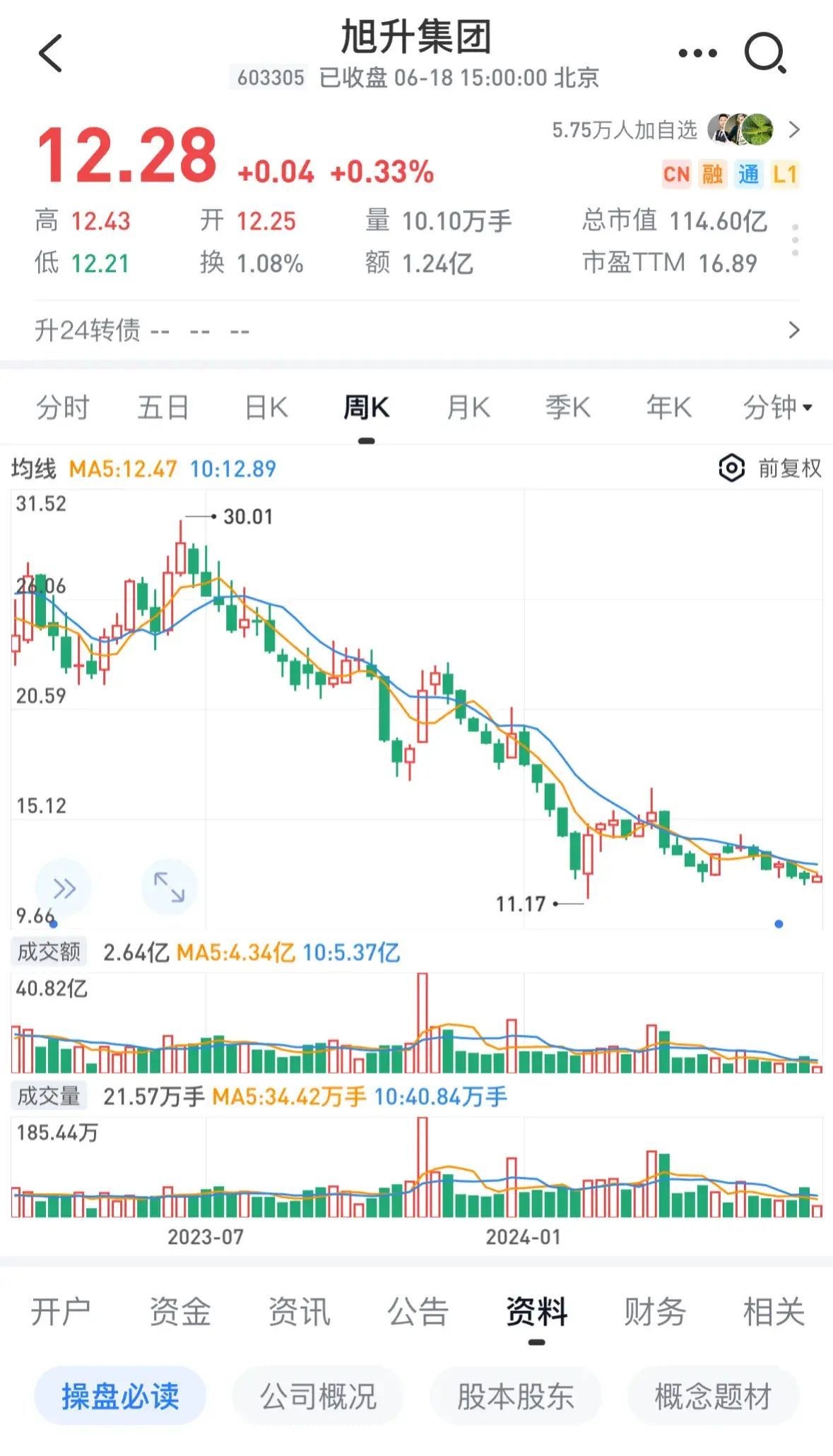This screenshot has height=1456, width=833.
Task: Open the three-dot overflow menu
Action: (x=697, y=53)
